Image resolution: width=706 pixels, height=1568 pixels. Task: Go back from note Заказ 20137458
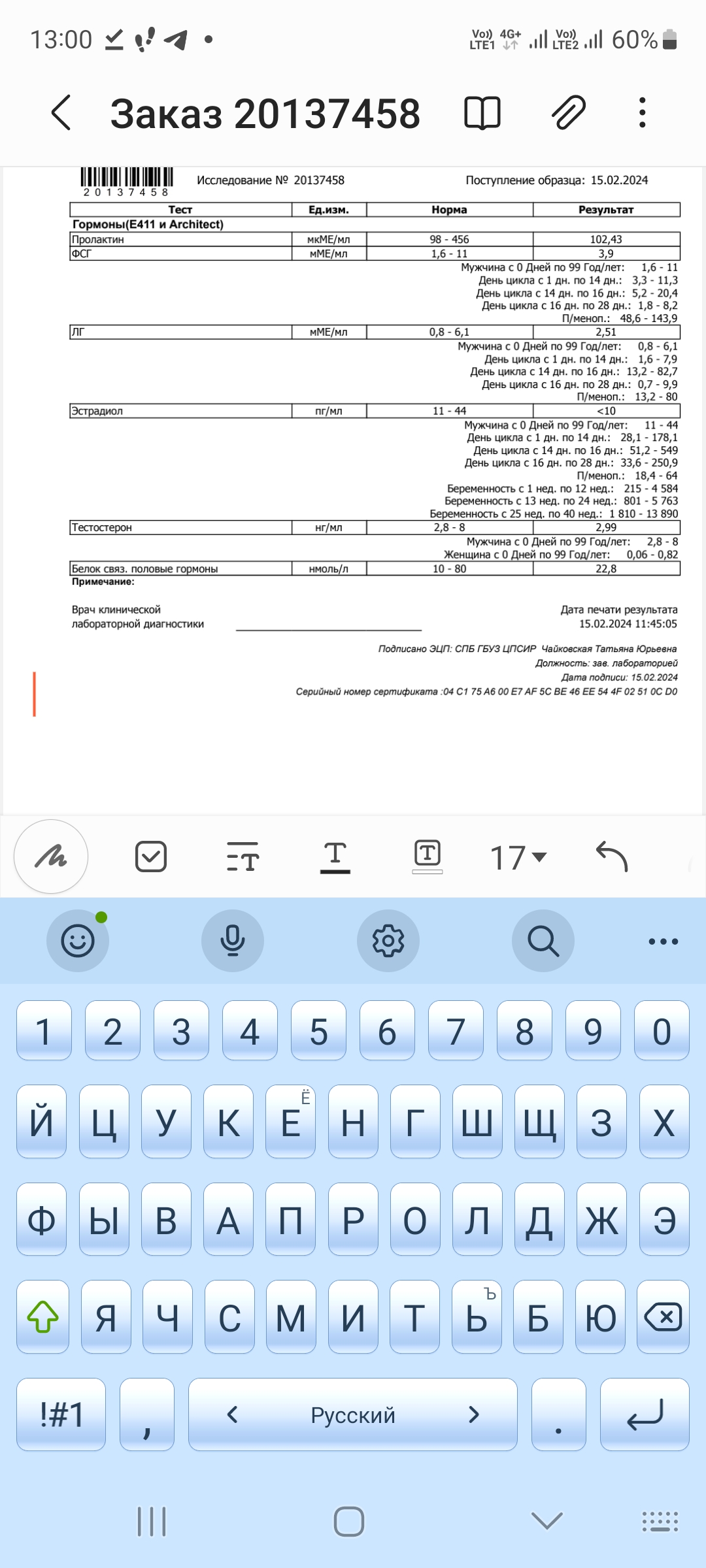(x=61, y=113)
